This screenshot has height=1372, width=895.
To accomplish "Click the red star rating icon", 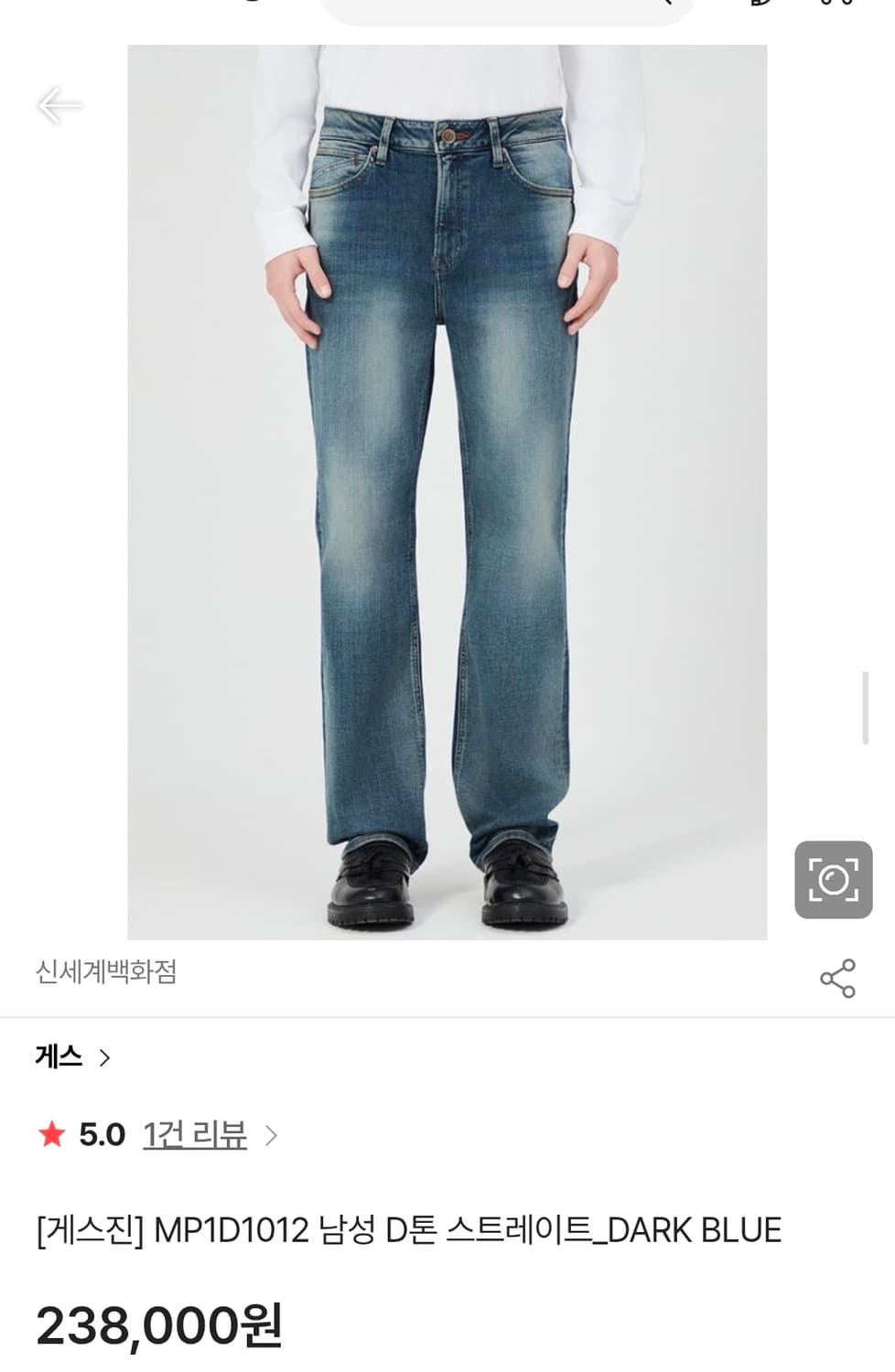I will [53, 1133].
